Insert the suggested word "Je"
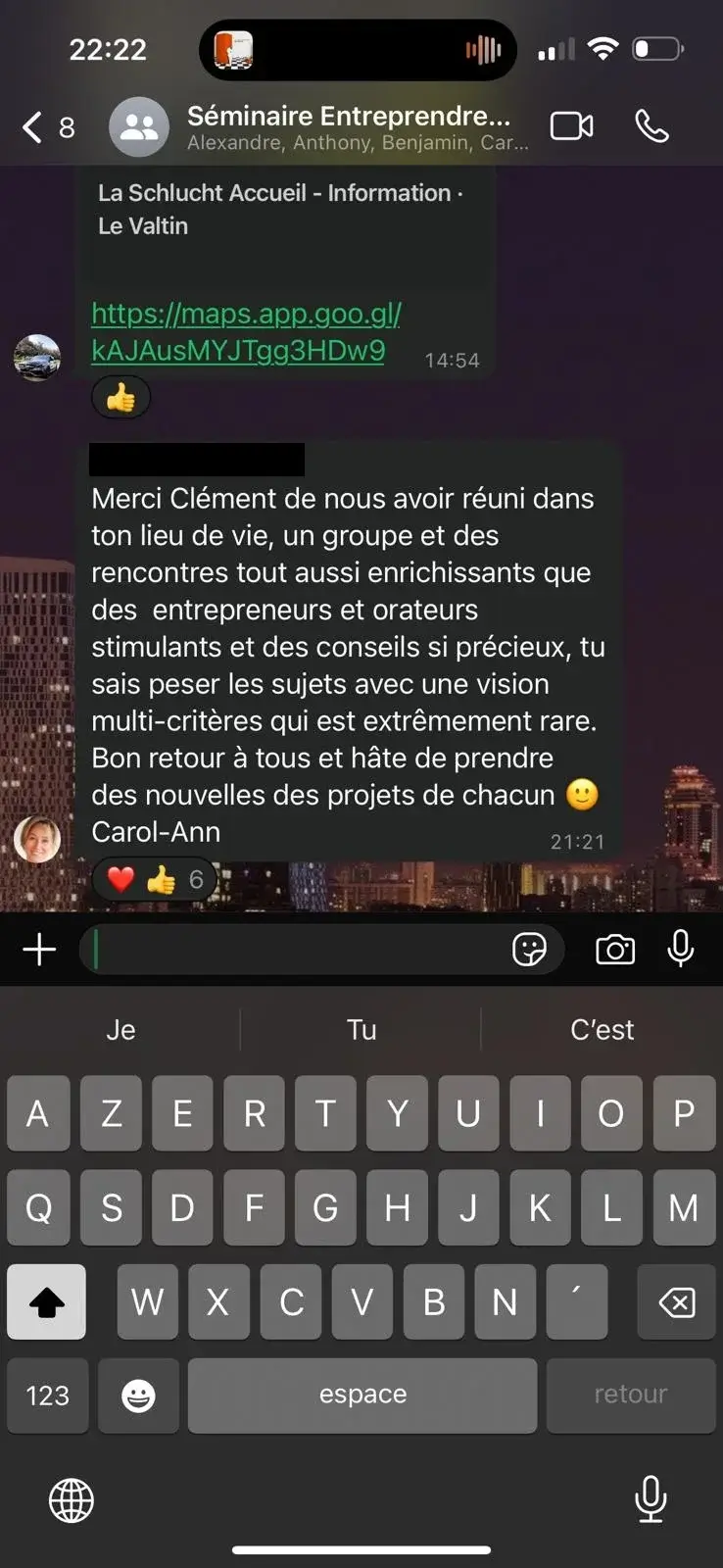This screenshot has width=723, height=1568. click(x=120, y=1029)
